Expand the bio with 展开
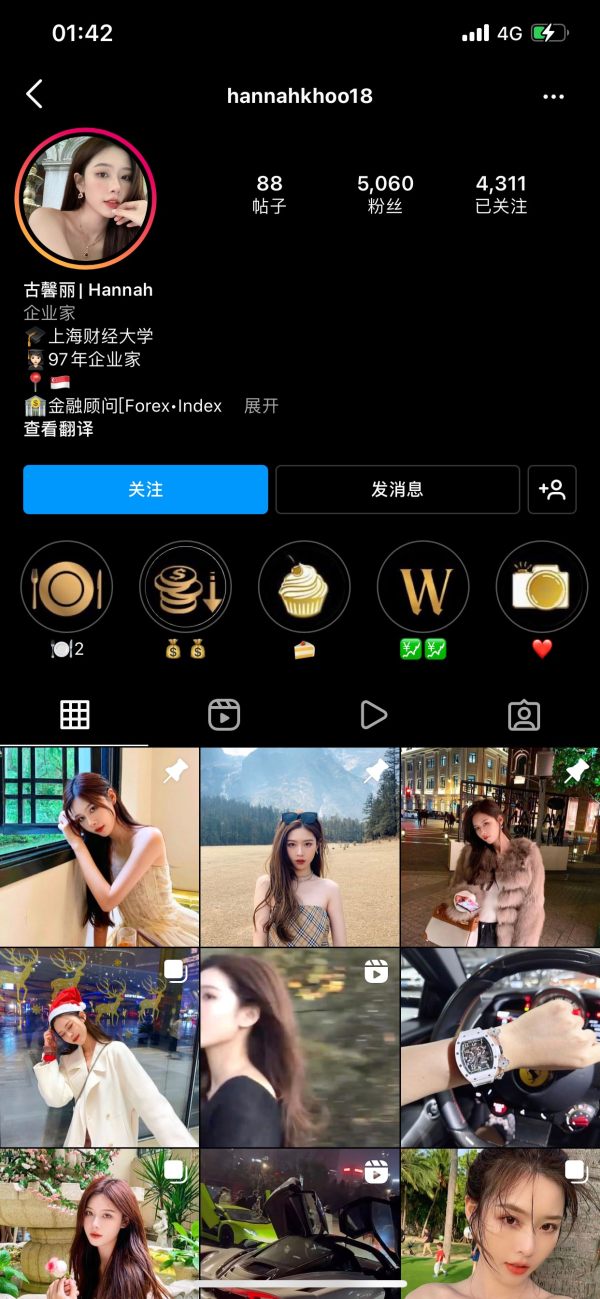Image resolution: width=600 pixels, height=1299 pixels. click(x=261, y=406)
